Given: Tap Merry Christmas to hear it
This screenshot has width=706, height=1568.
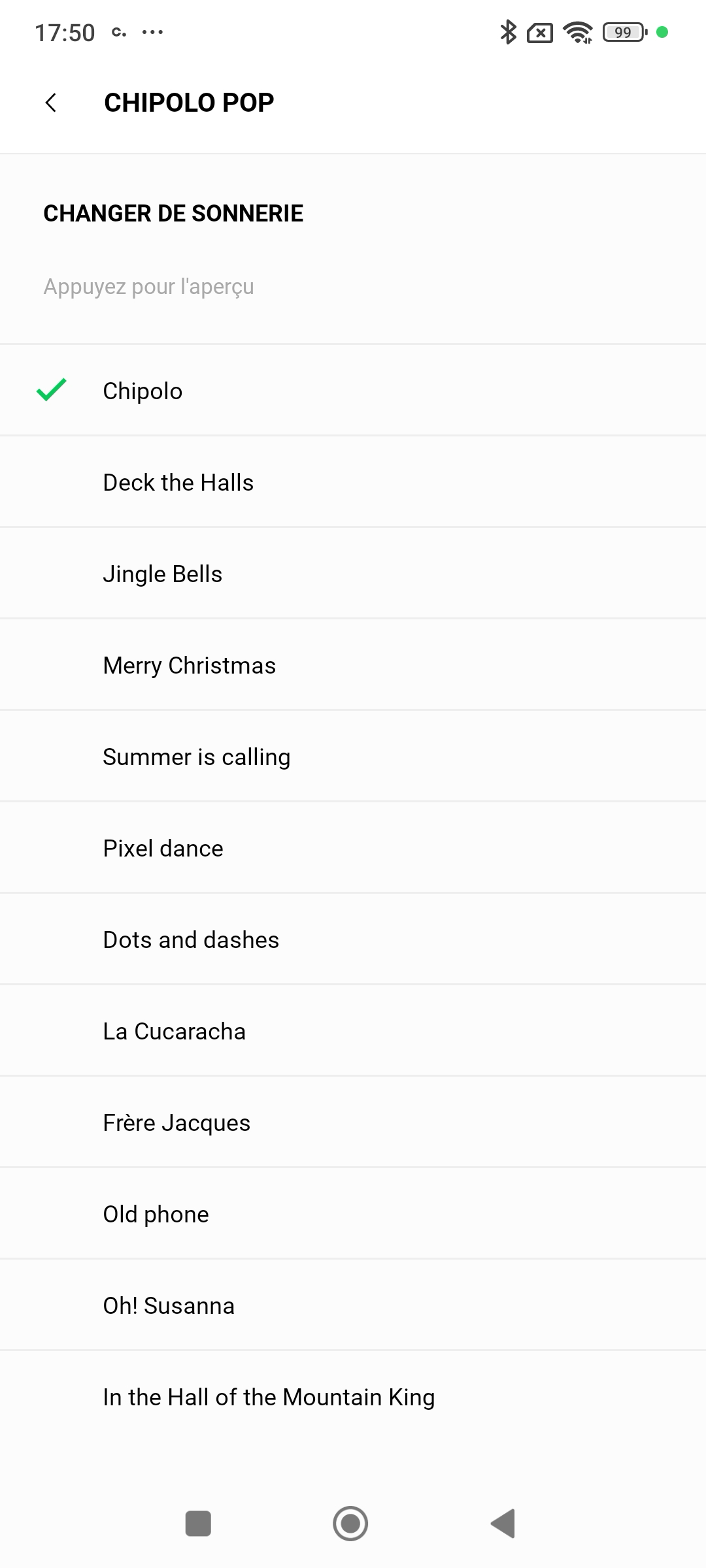Looking at the screenshot, I should (353, 665).
